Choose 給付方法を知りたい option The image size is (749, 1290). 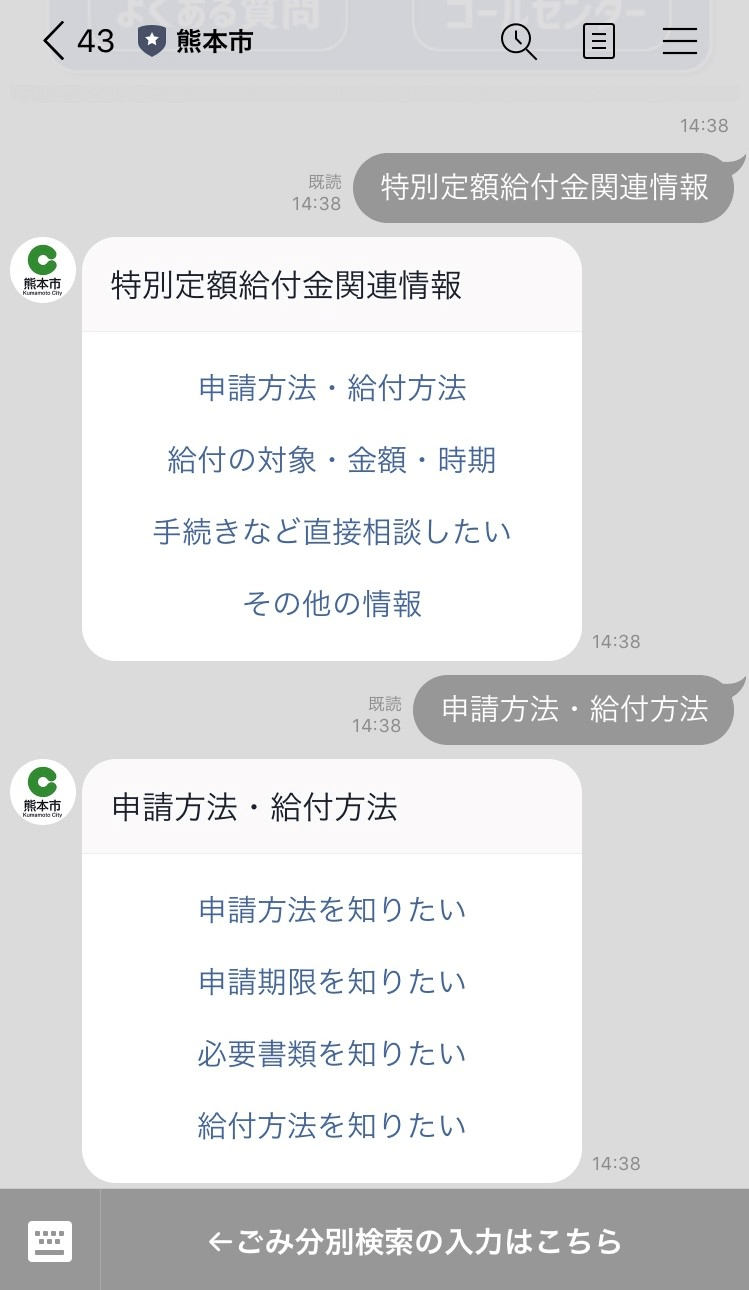pos(332,1125)
